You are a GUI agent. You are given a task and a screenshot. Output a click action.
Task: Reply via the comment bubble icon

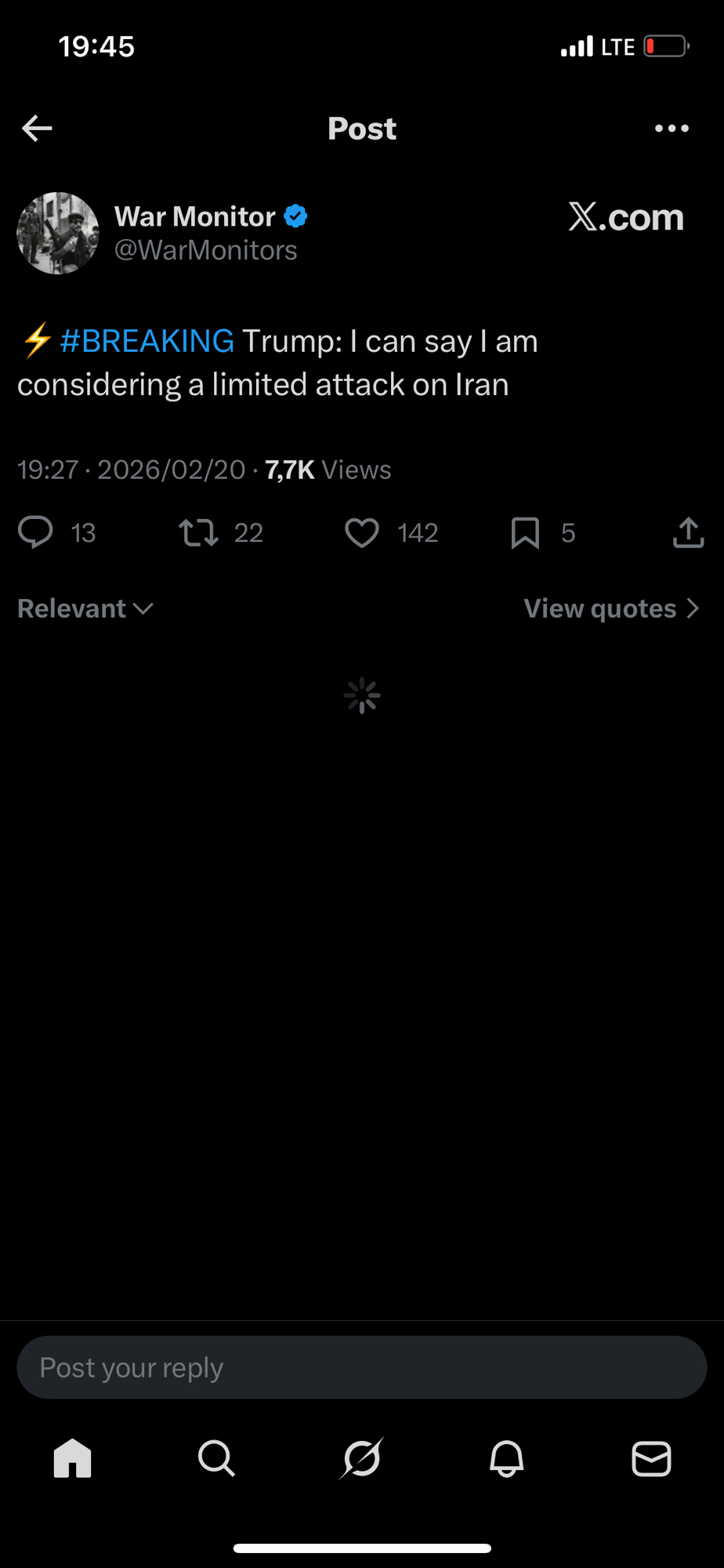35,532
